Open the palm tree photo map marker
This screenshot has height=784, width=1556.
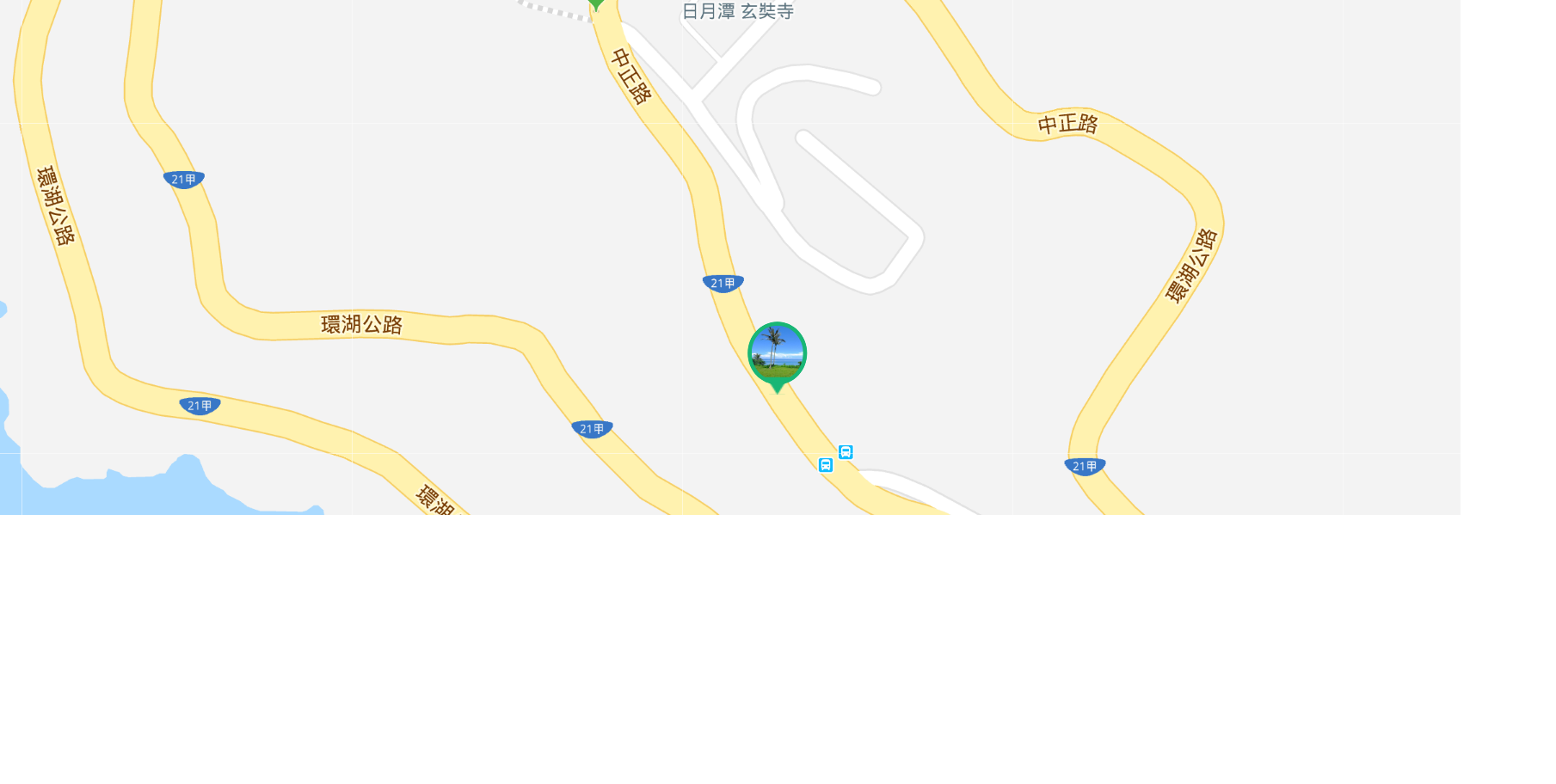pyautogui.click(x=777, y=353)
